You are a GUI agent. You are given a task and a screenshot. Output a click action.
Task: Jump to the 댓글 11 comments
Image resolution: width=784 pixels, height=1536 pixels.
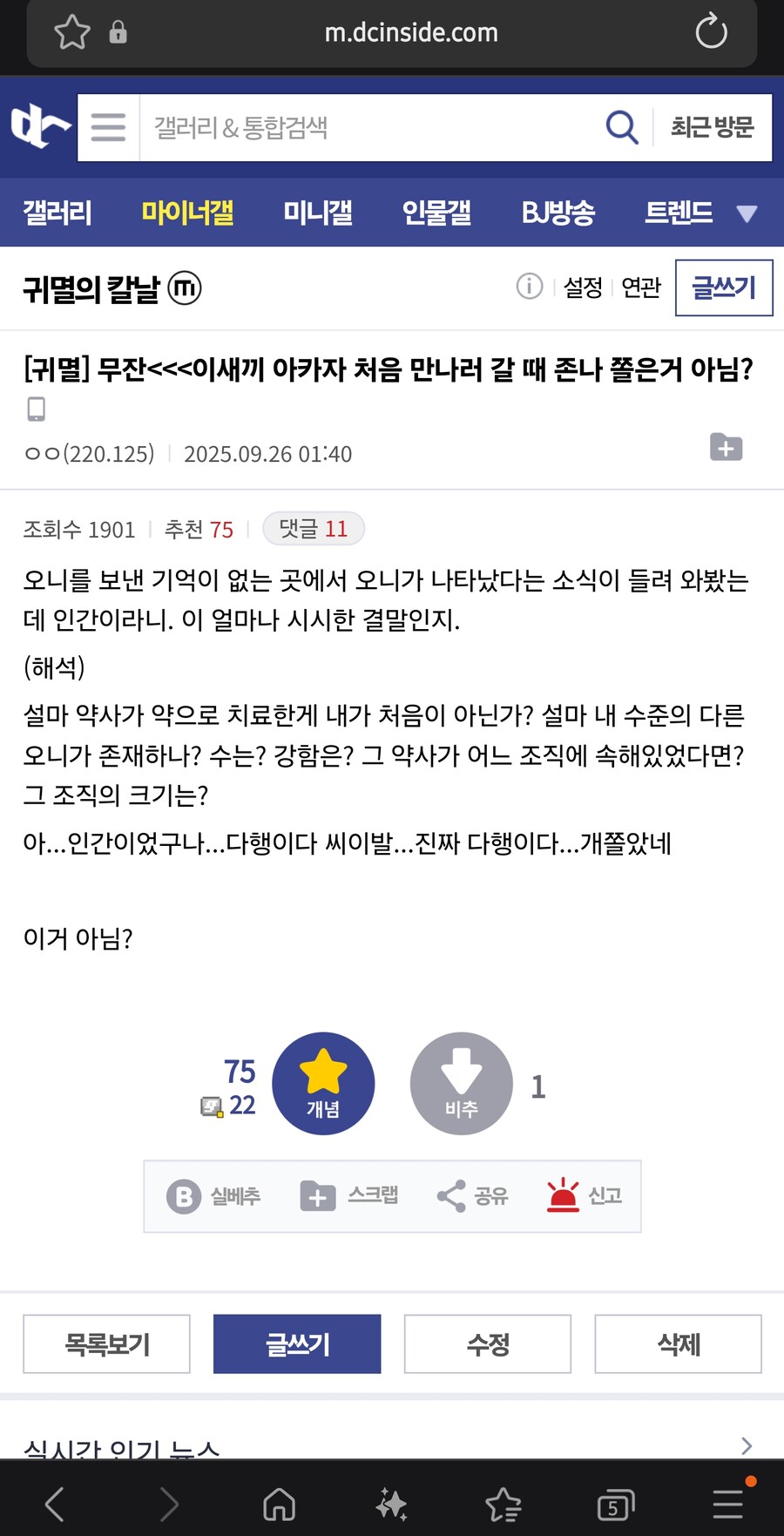click(313, 529)
